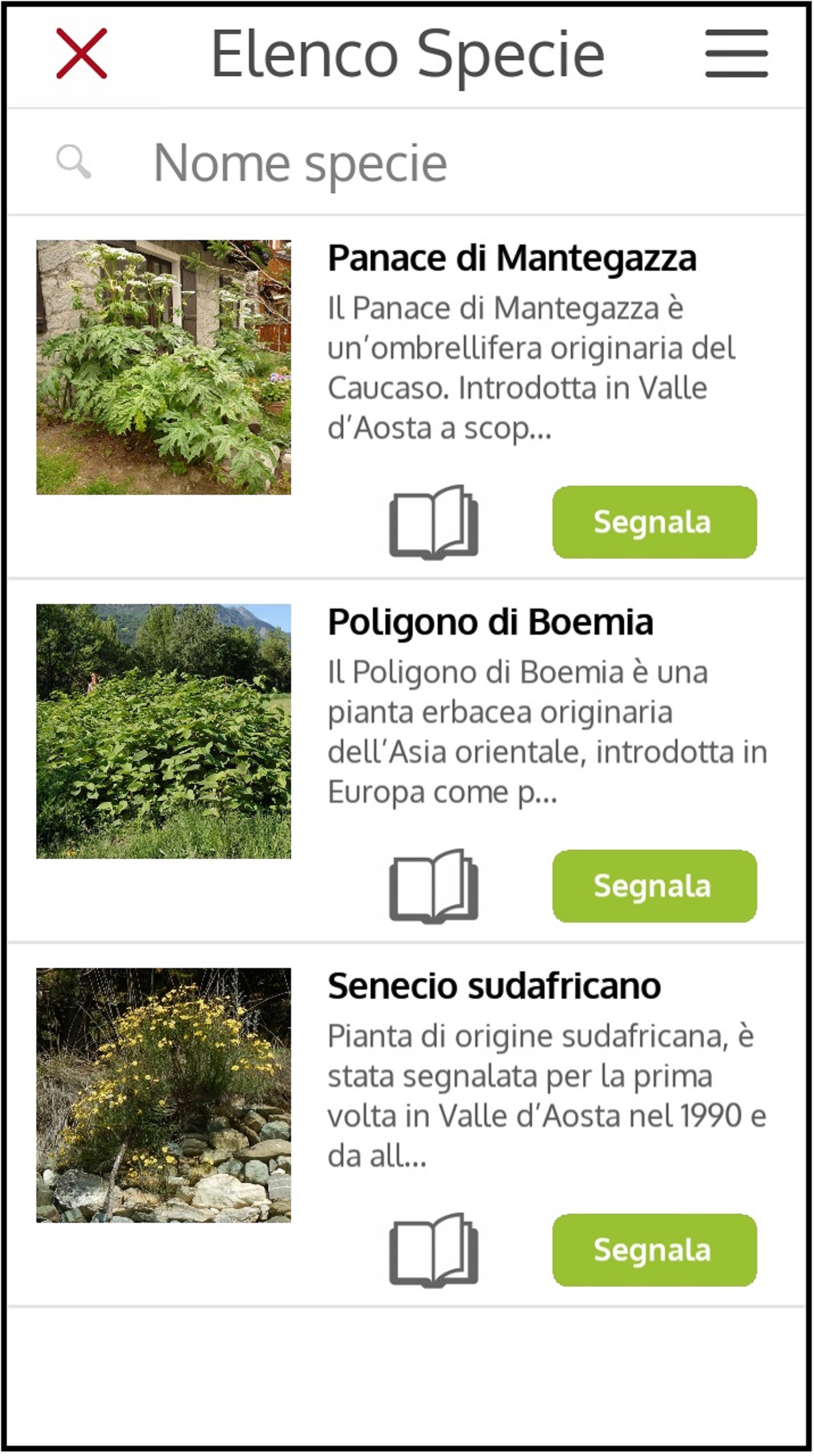Open the hamburger menu
The height and width of the screenshot is (1456, 814).
[737, 54]
